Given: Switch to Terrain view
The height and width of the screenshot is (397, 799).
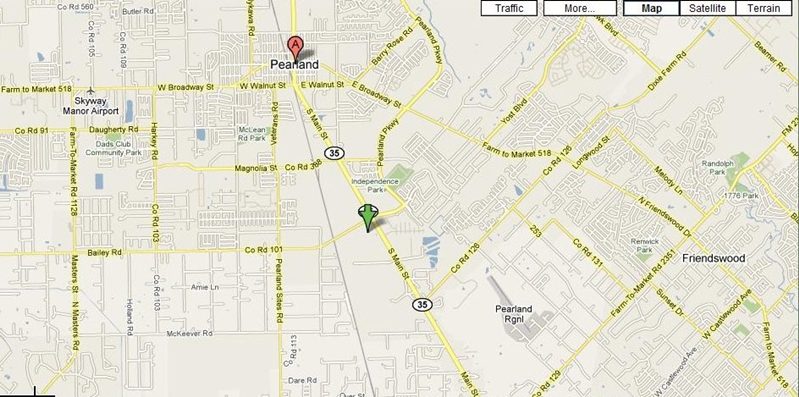Looking at the screenshot, I should 764,8.
